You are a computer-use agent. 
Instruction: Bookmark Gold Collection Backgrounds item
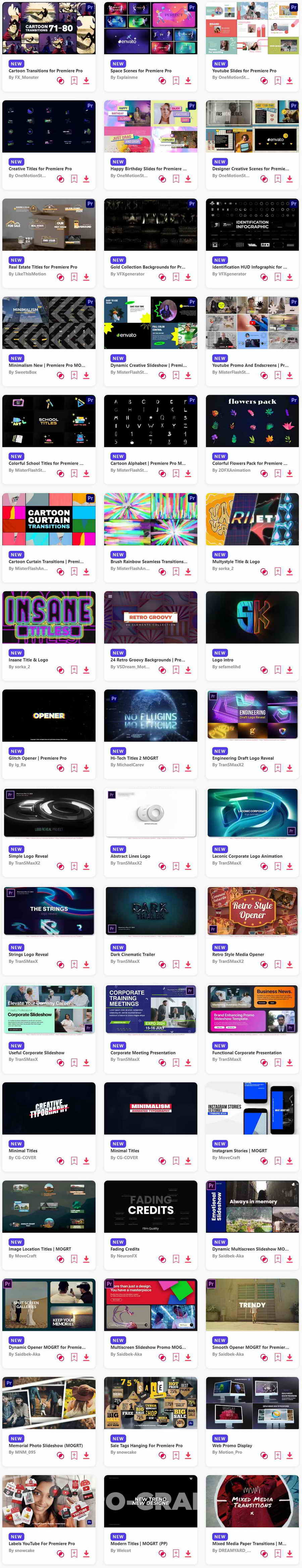(x=176, y=277)
